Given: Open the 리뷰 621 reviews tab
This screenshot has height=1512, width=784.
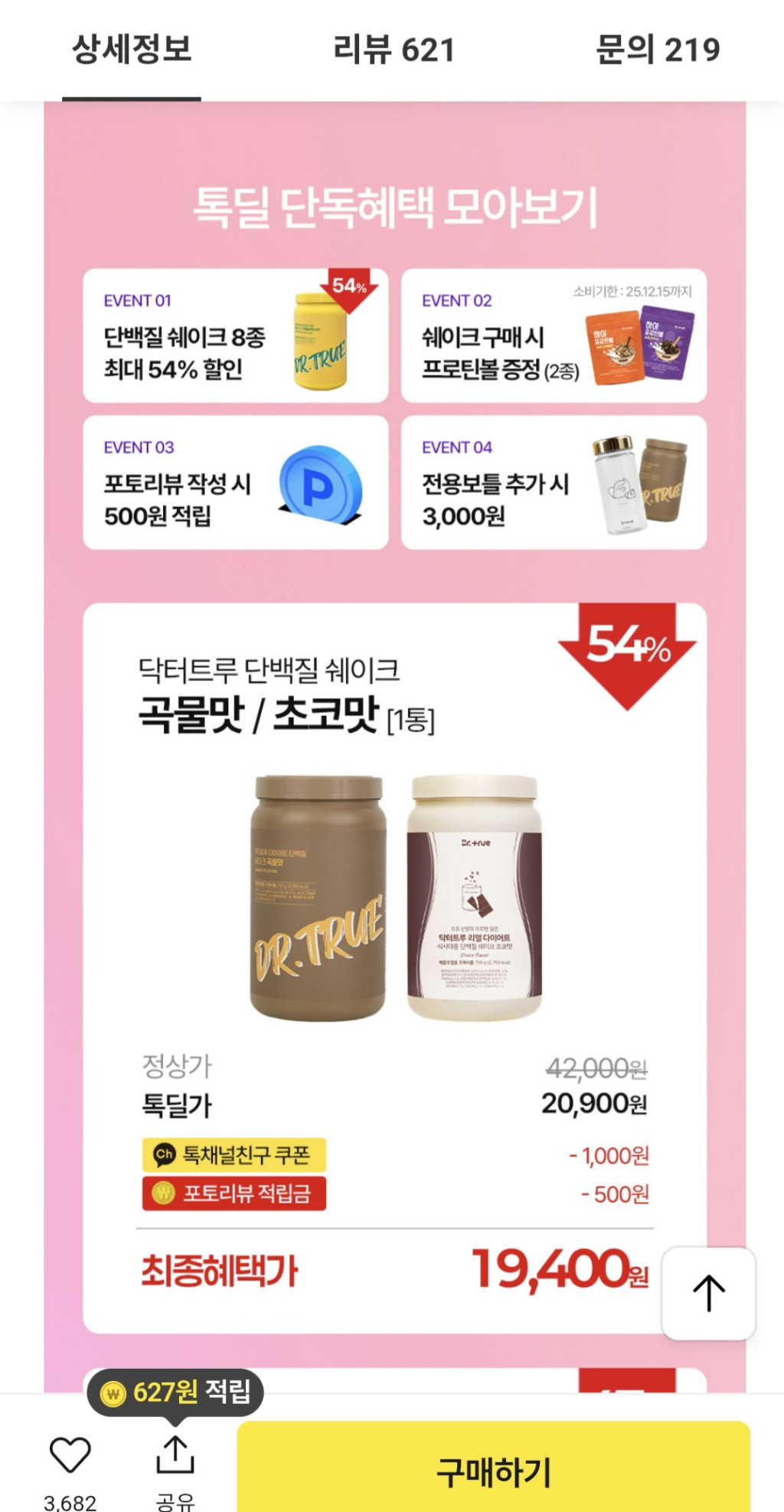Looking at the screenshot, I should point(394,50).
